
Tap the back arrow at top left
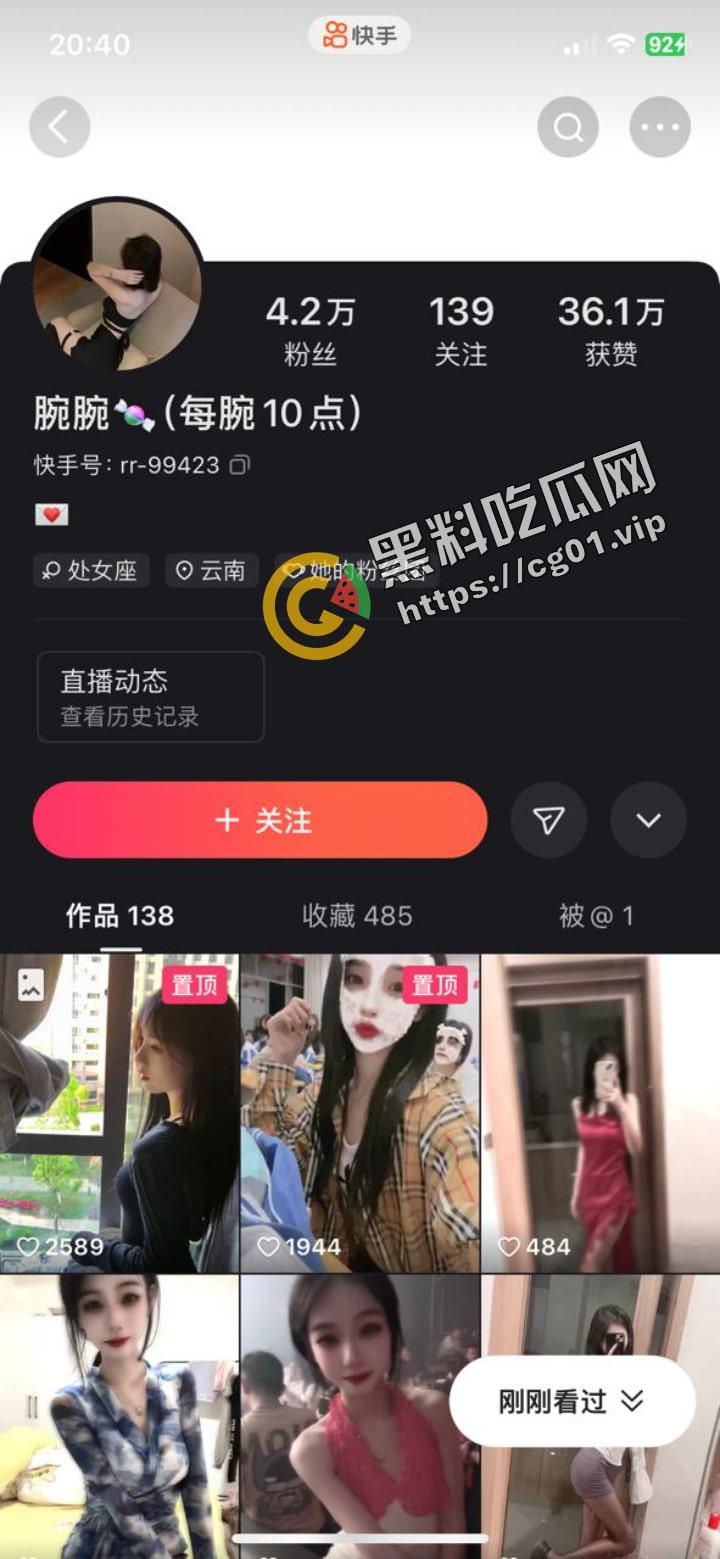pos(59,126)
